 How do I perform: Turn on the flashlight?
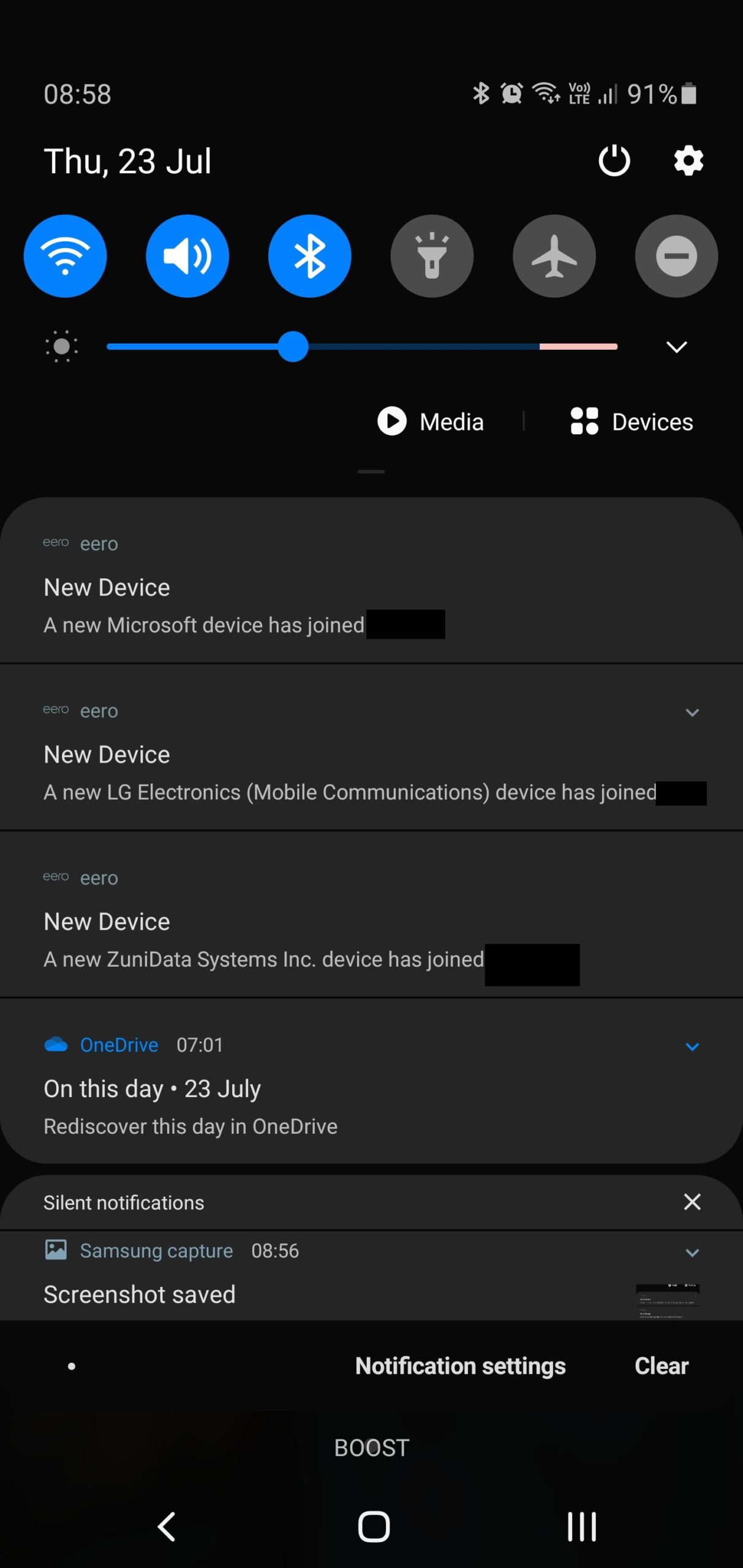tap(432, 256)
